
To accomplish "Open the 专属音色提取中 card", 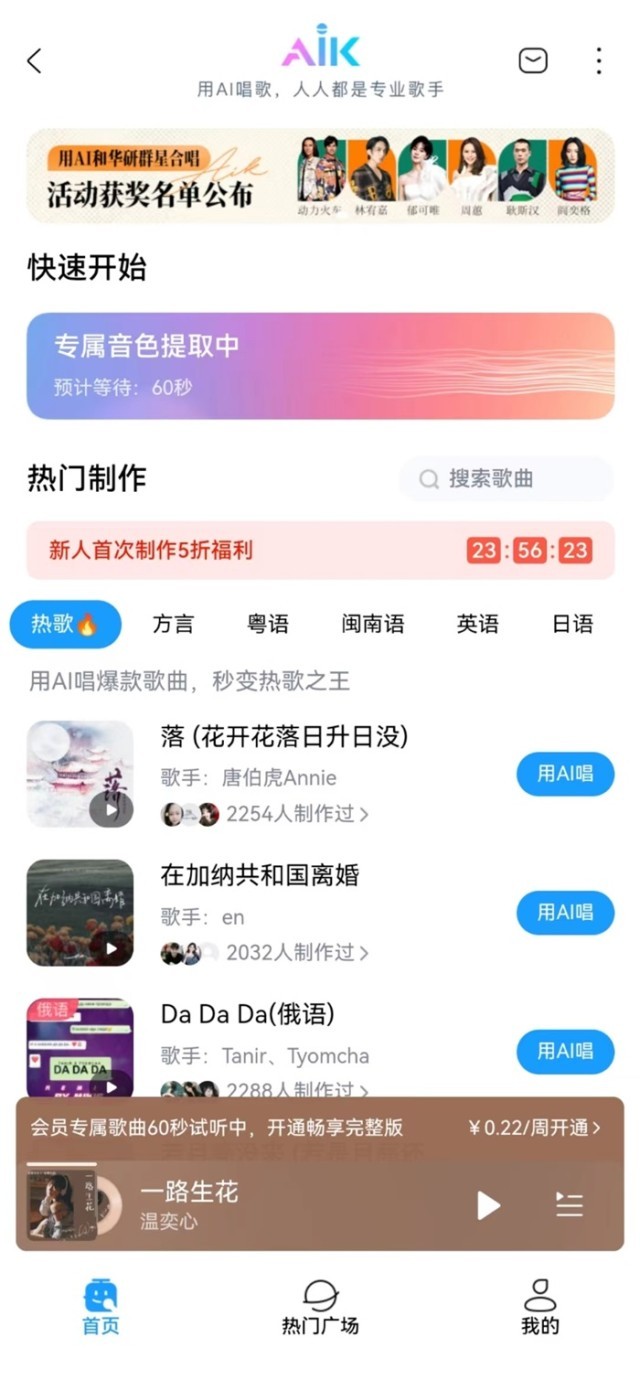I will [x=320, y=365].
